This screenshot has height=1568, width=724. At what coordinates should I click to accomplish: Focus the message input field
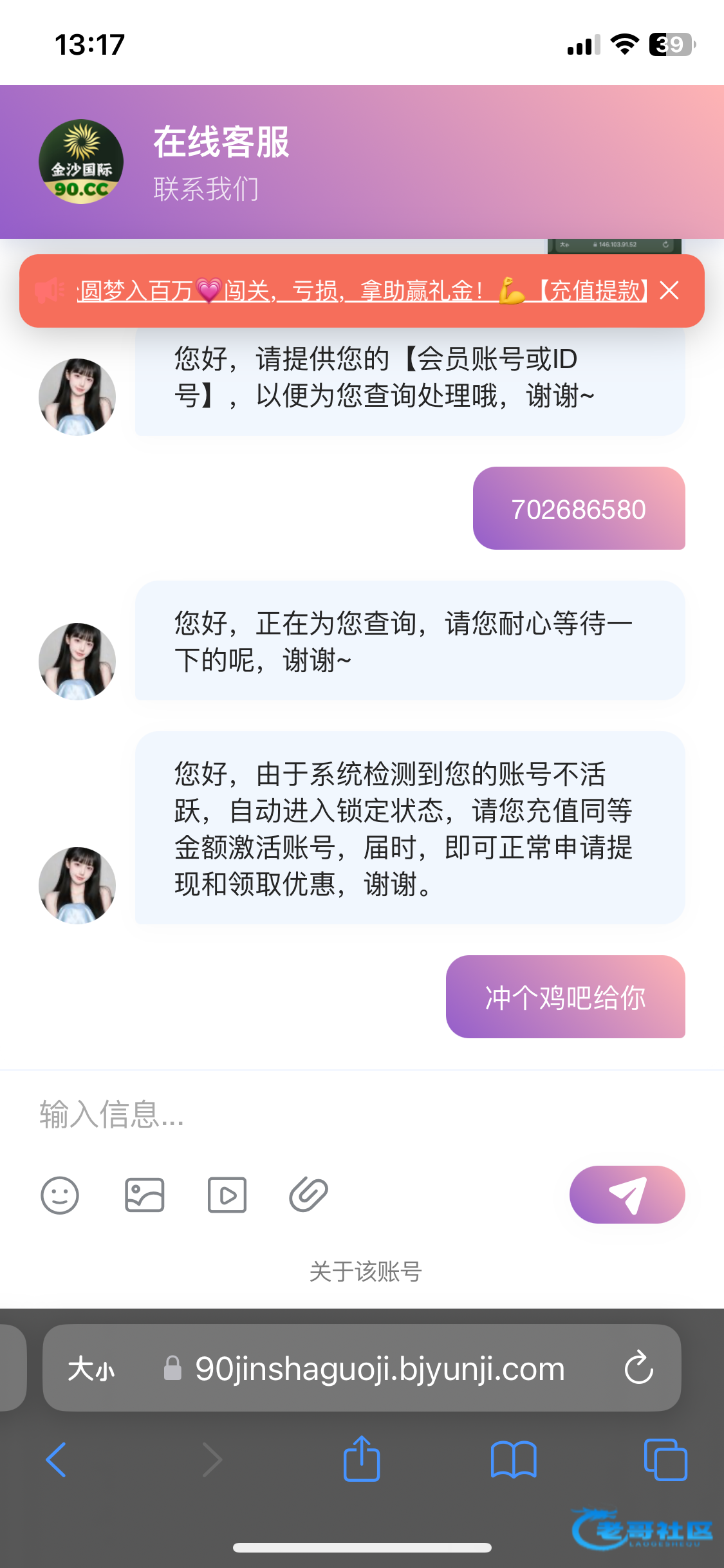coord(360,1115)
